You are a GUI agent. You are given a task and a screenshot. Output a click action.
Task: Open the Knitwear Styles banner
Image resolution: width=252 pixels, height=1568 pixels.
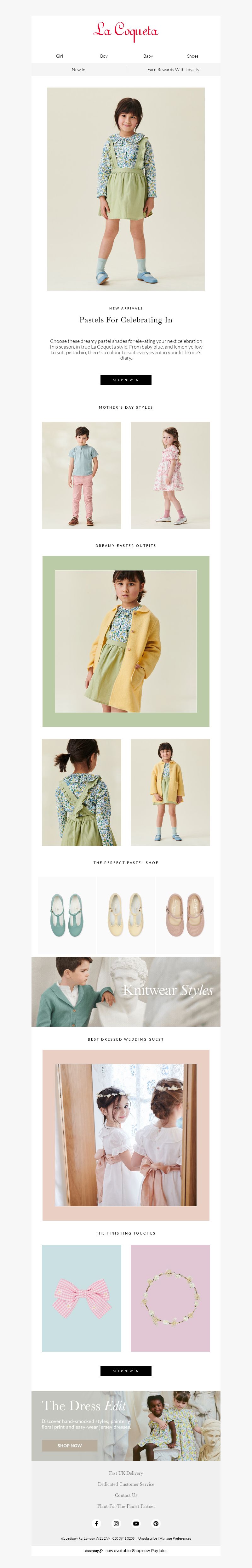point(126,991)
